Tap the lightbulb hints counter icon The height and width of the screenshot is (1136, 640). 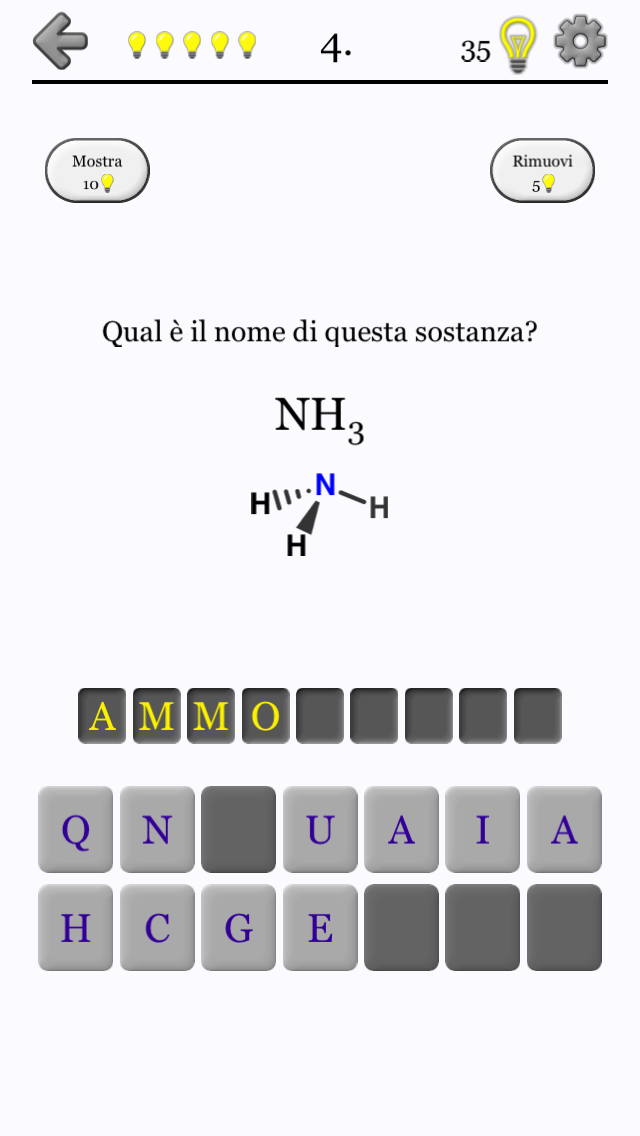[x=517, y=45]
